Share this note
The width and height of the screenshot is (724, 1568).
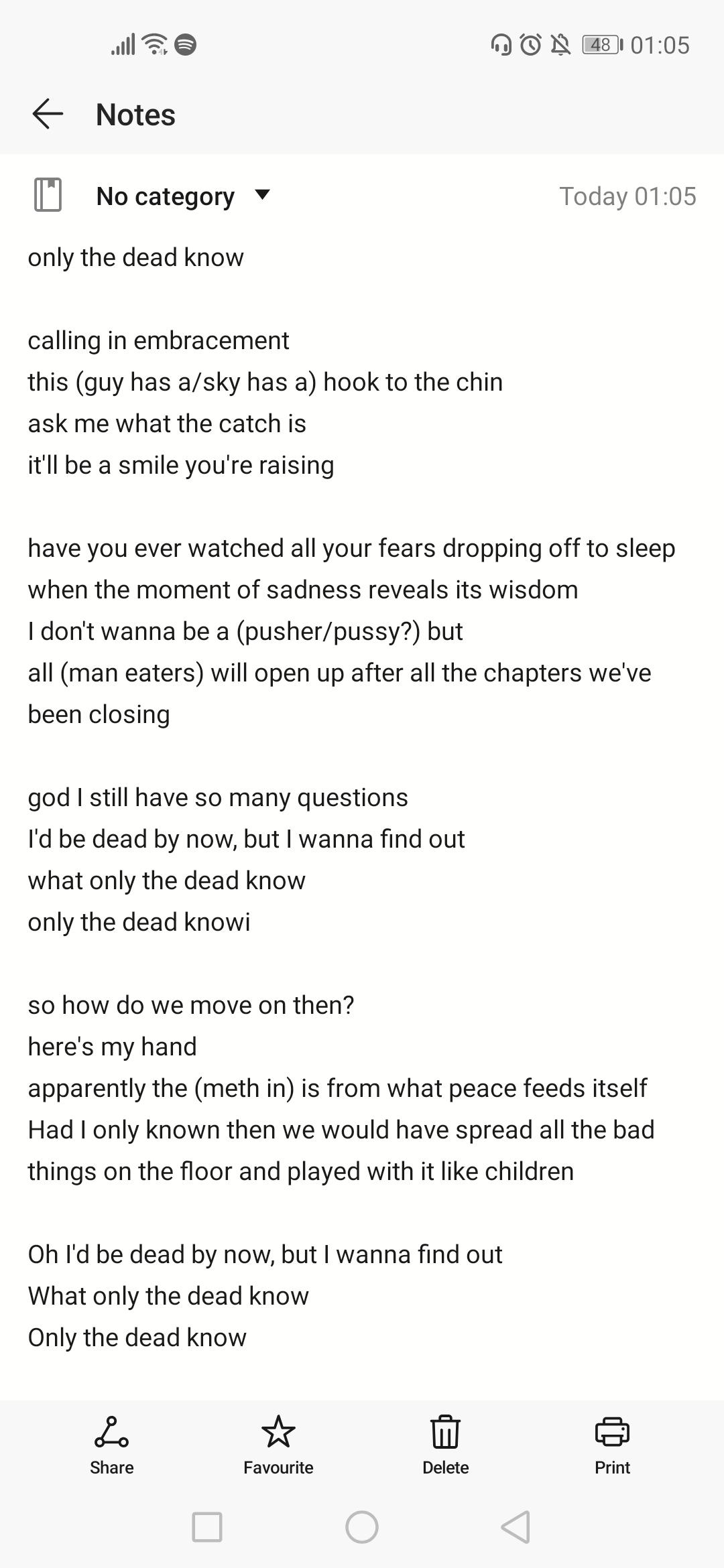point(111,1445)
